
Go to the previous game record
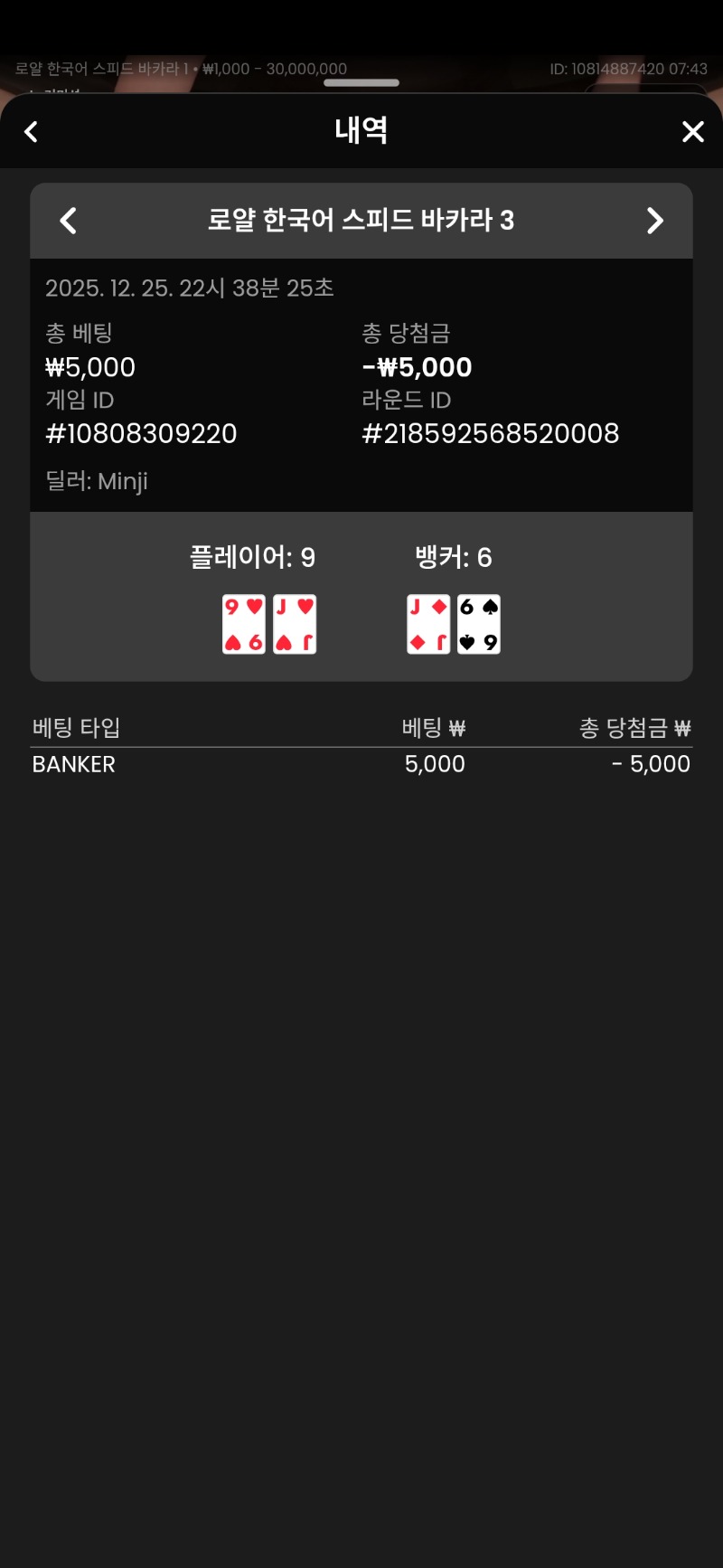pos(69,221)
